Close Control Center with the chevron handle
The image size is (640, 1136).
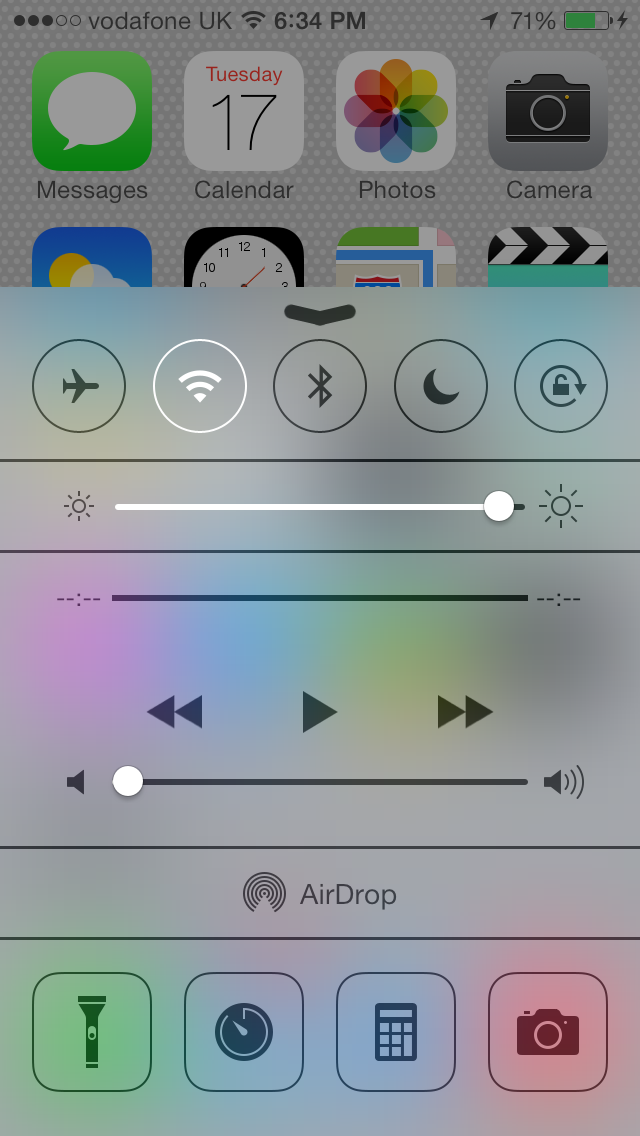[x=320, y=314]
